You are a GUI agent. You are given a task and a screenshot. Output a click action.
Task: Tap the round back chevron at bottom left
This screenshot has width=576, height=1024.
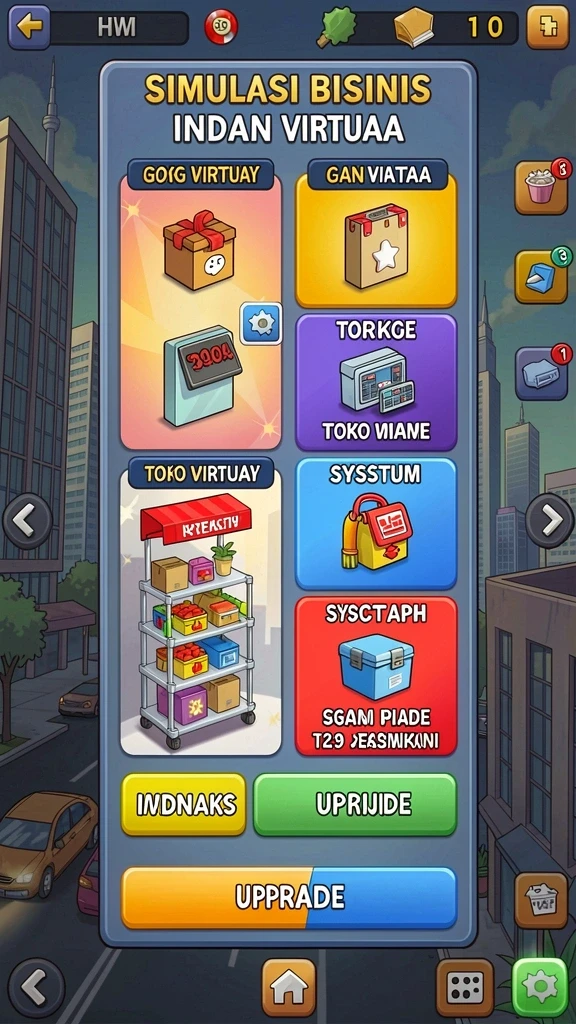[x=37, y=987]
